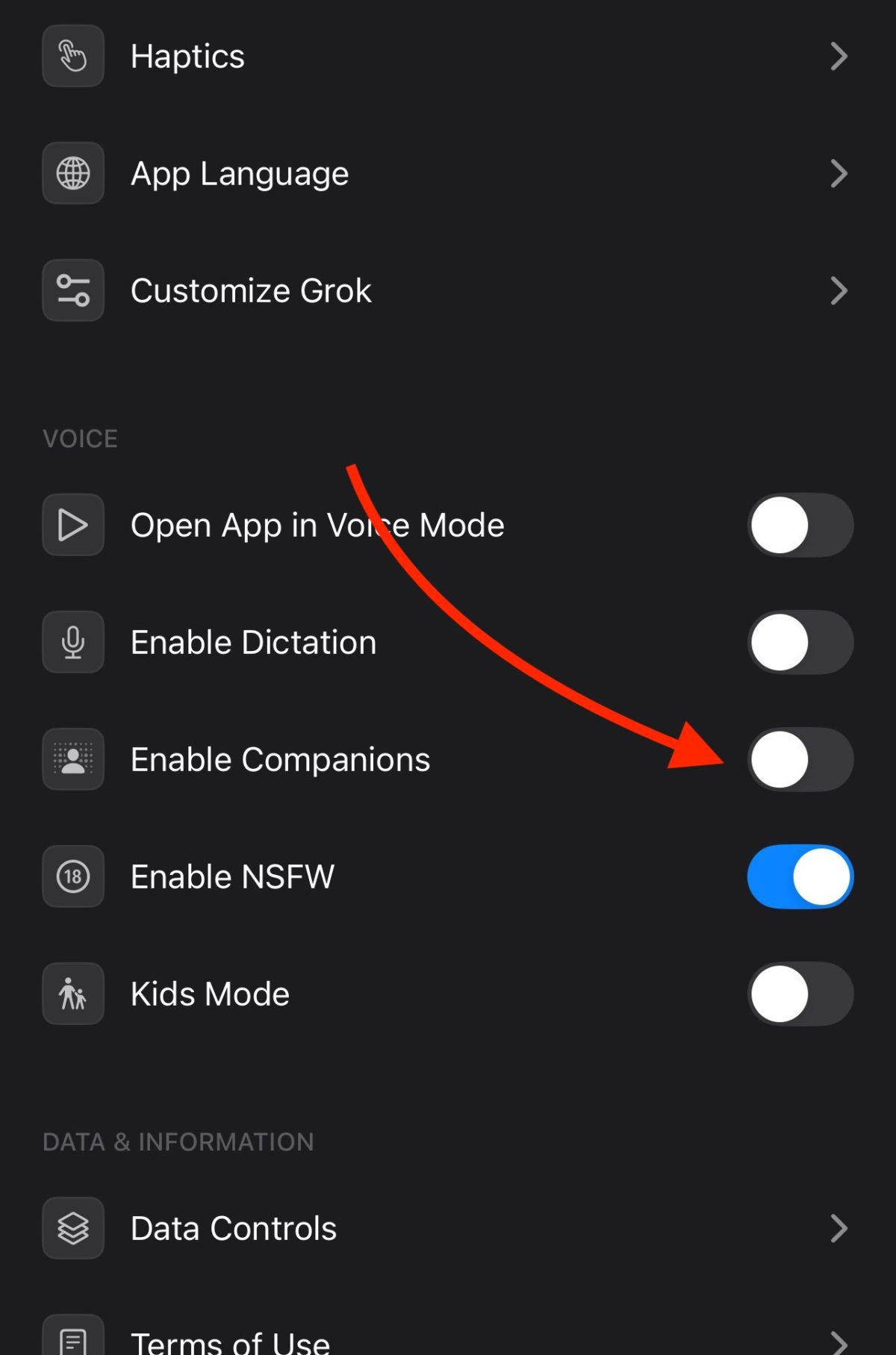Enable the Companions switch
The image size is (896, 1355).
pos(800,759)
